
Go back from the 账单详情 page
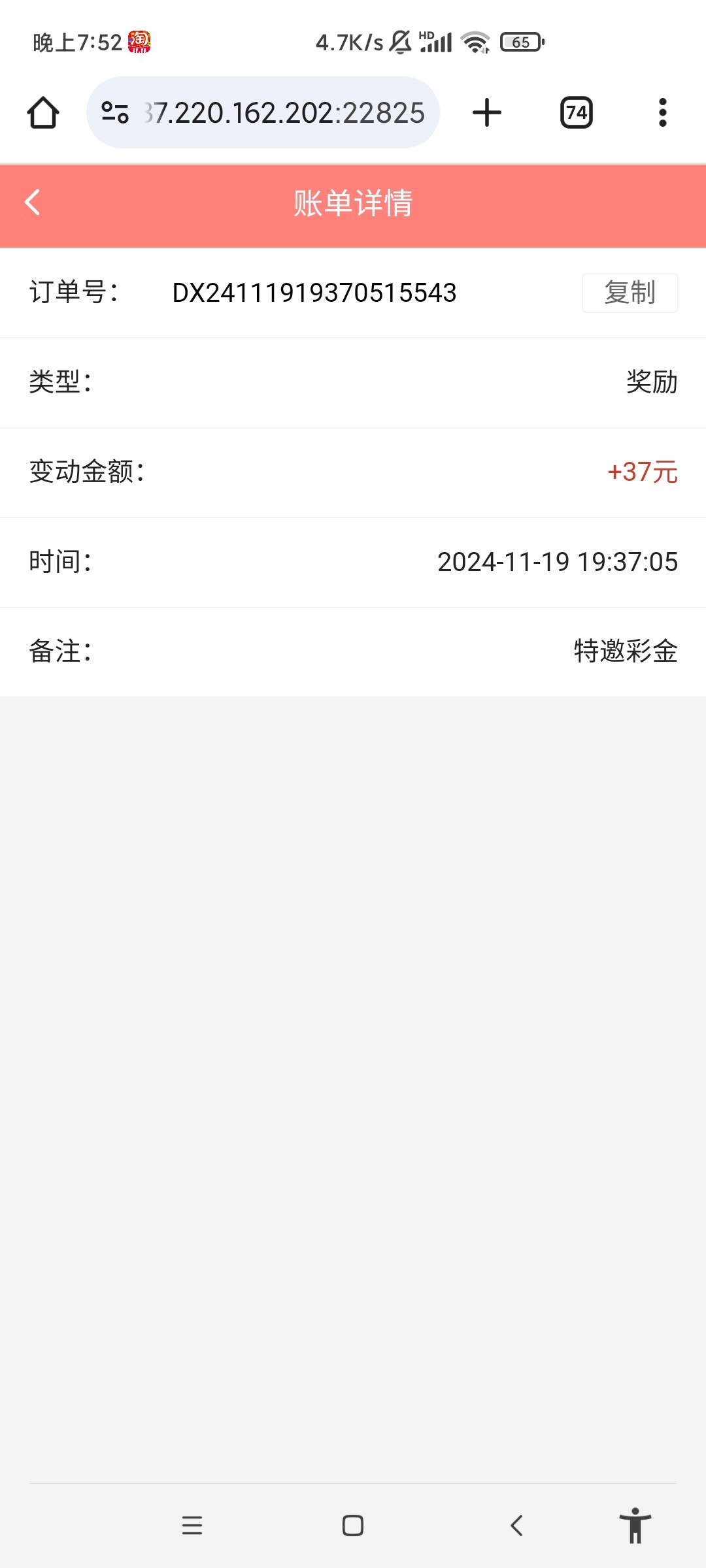33,203
